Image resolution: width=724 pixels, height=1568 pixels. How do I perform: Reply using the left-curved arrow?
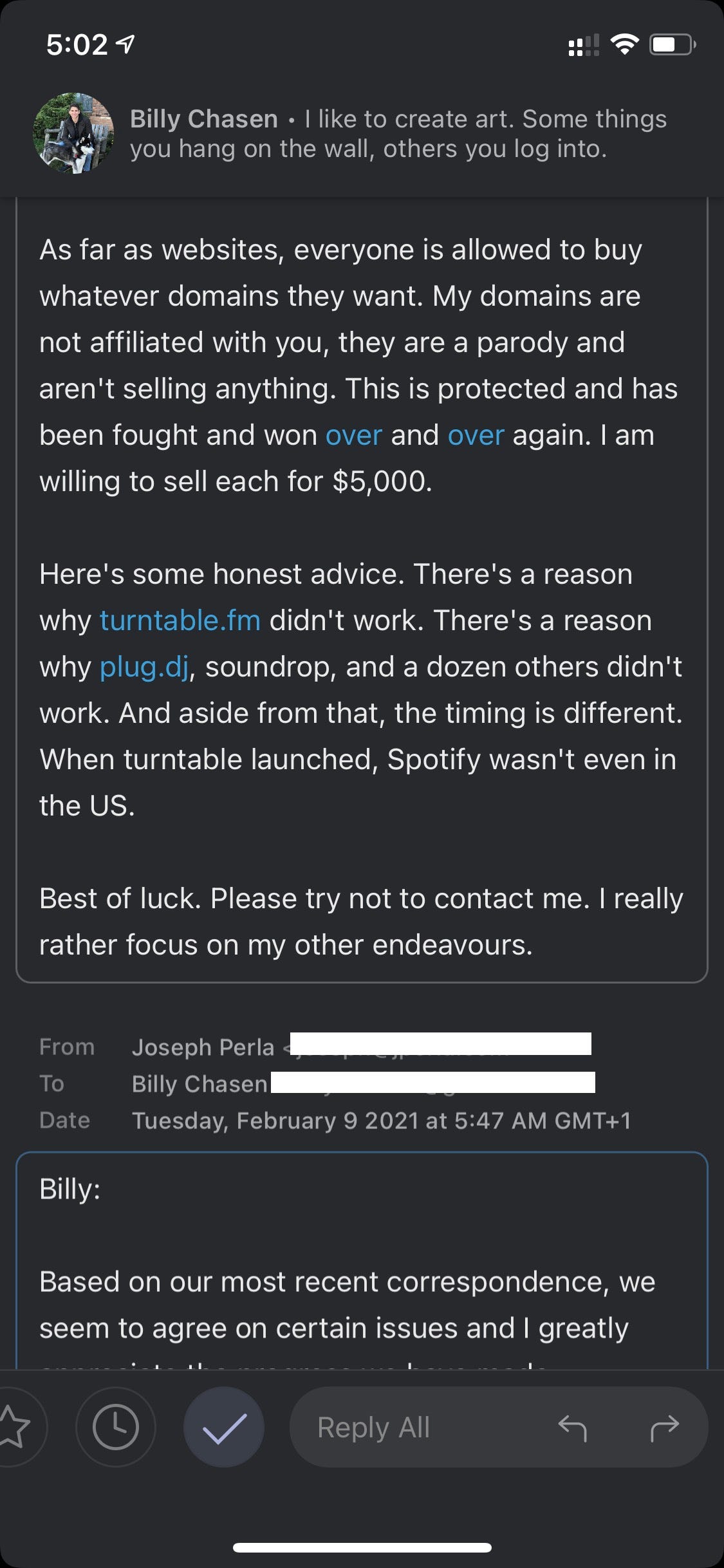point(572,1427)
